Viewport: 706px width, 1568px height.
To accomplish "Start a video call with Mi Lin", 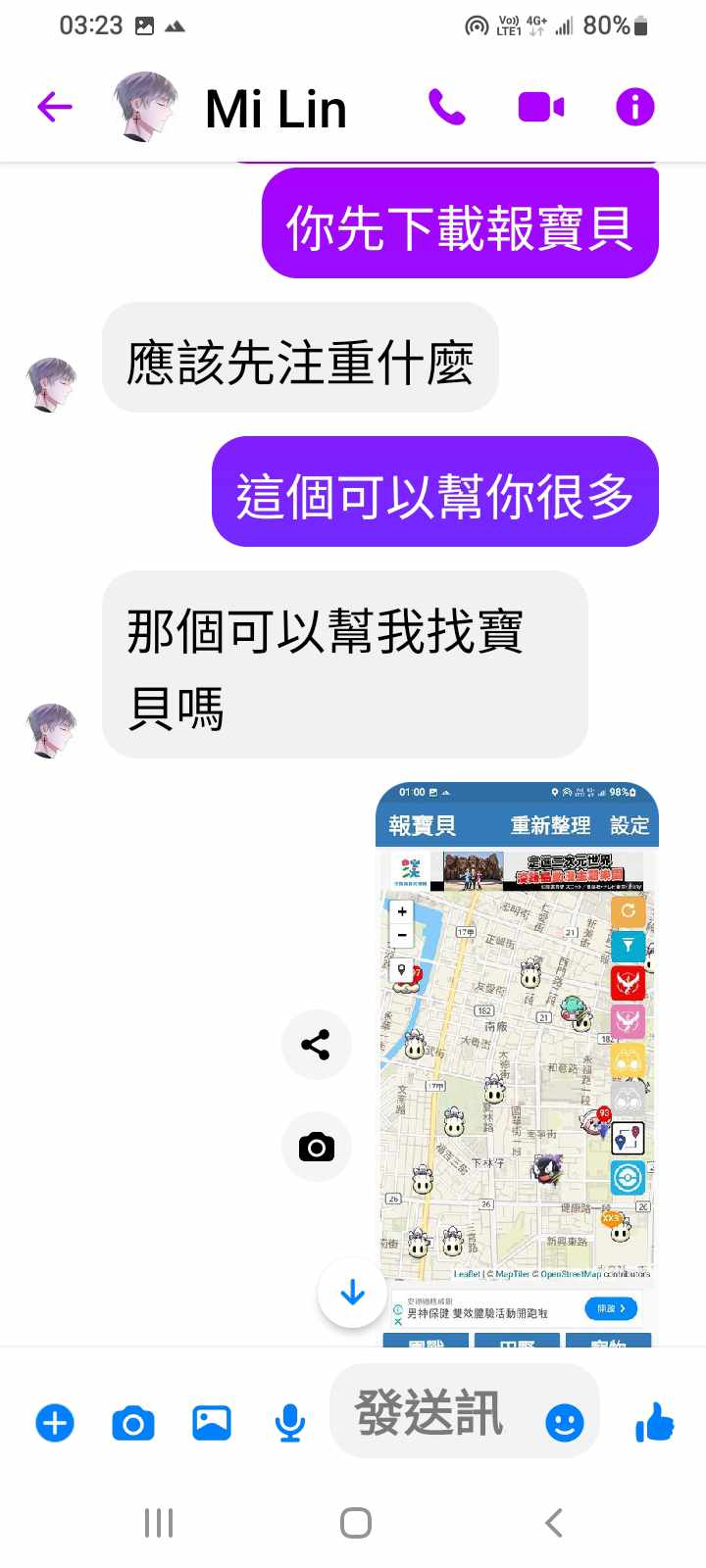I will pyautogui.click(x=540, y=107).
